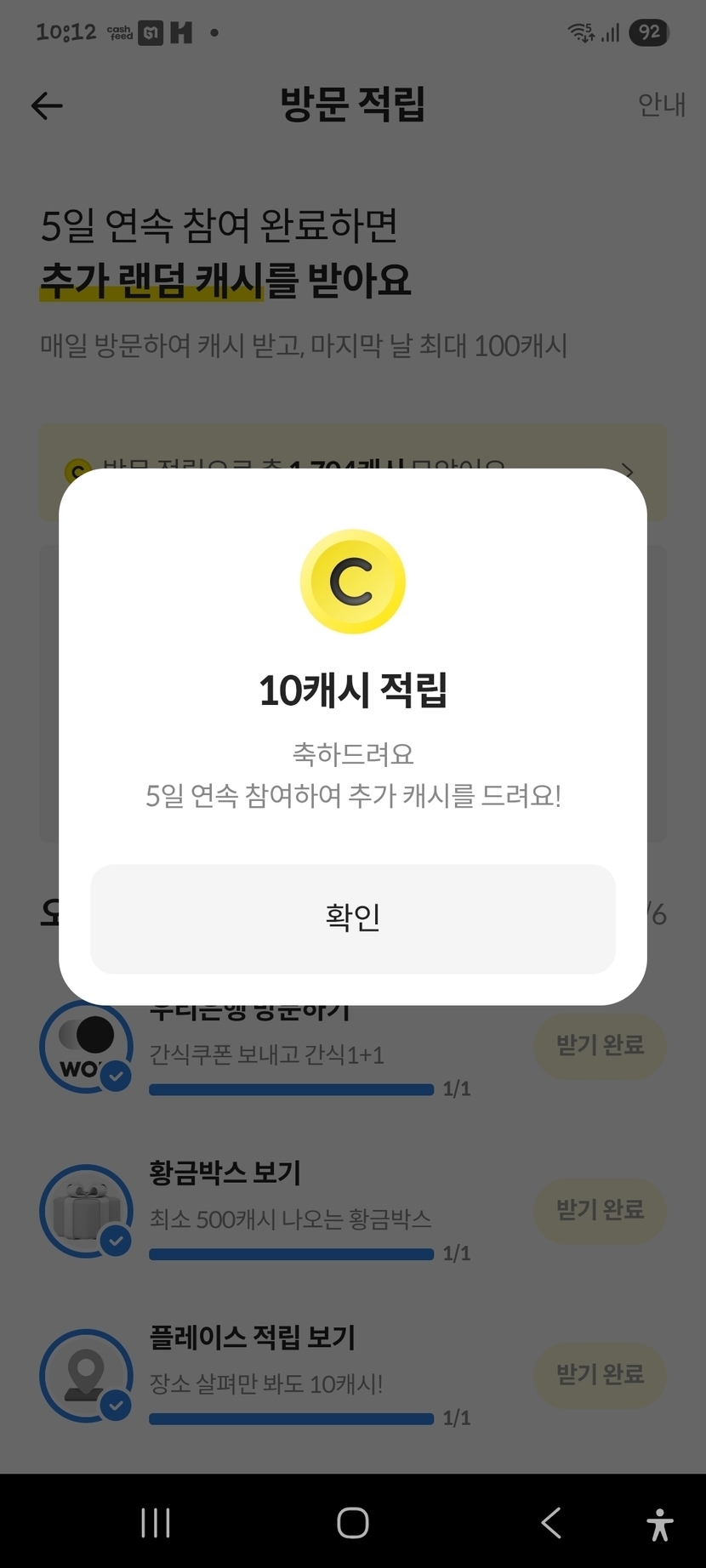Go back with the top-left arrow
706x1568 pixels.
pyautogui.click(x=47, y=105)
